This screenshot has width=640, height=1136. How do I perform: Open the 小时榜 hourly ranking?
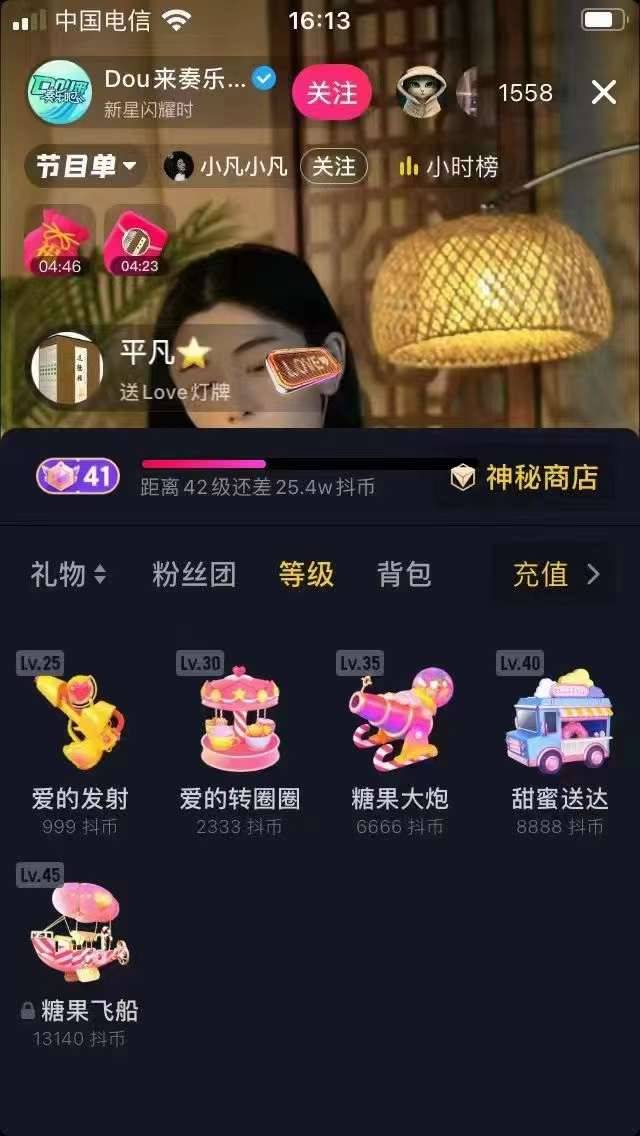pos(449,167)
